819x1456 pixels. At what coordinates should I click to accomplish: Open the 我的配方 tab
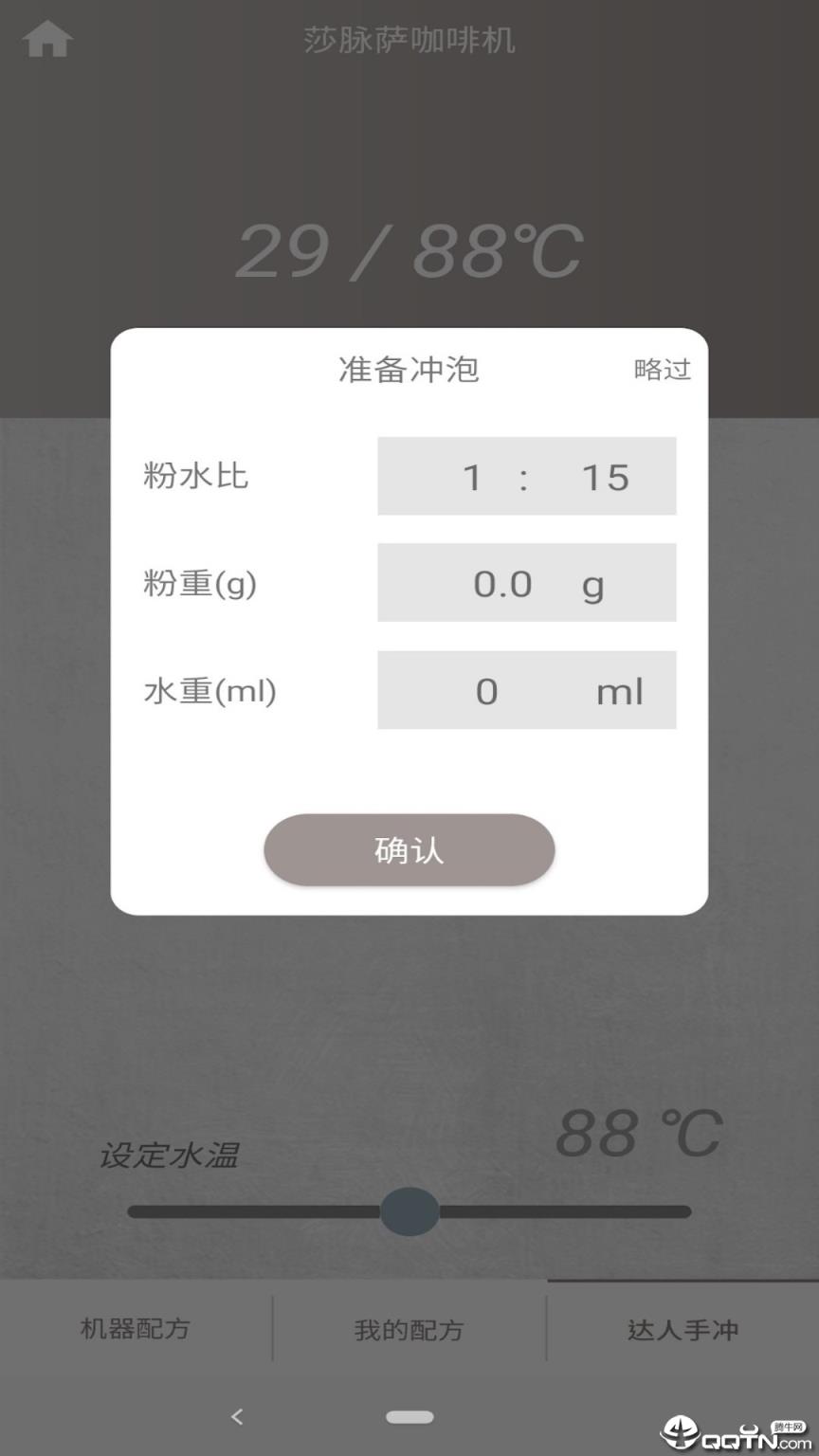[409, 1329]
